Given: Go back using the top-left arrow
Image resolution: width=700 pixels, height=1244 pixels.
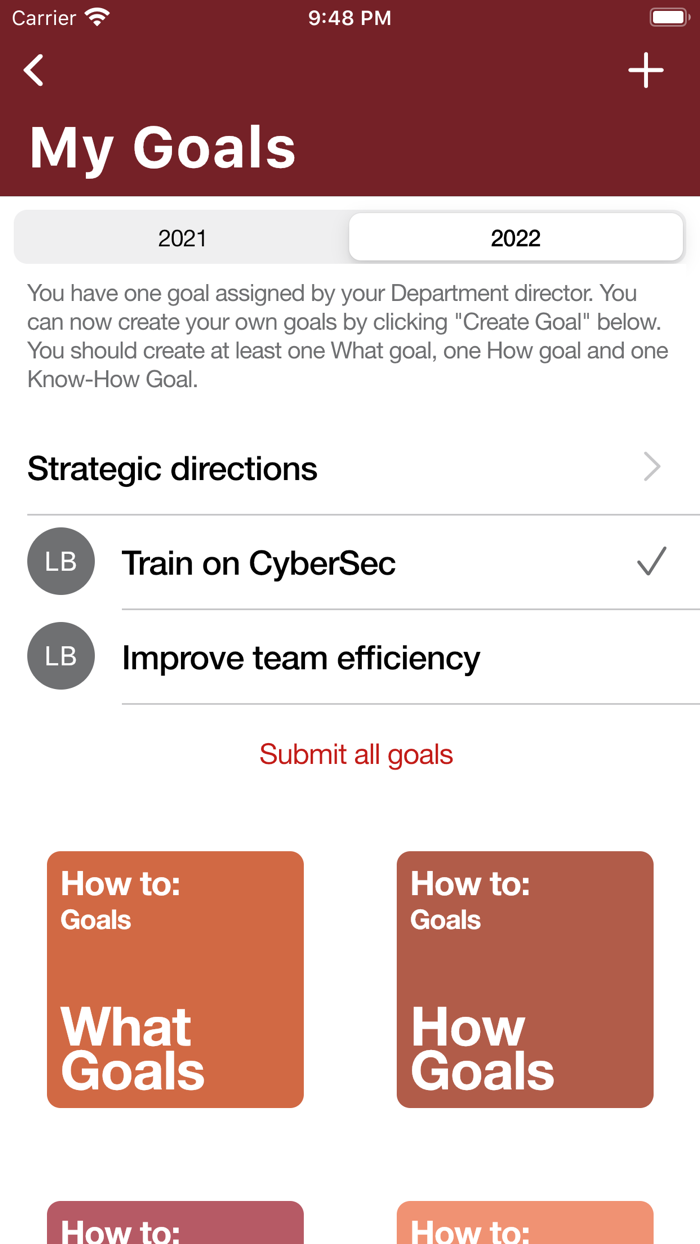Looking at the screenshot, I should point(34,70).
